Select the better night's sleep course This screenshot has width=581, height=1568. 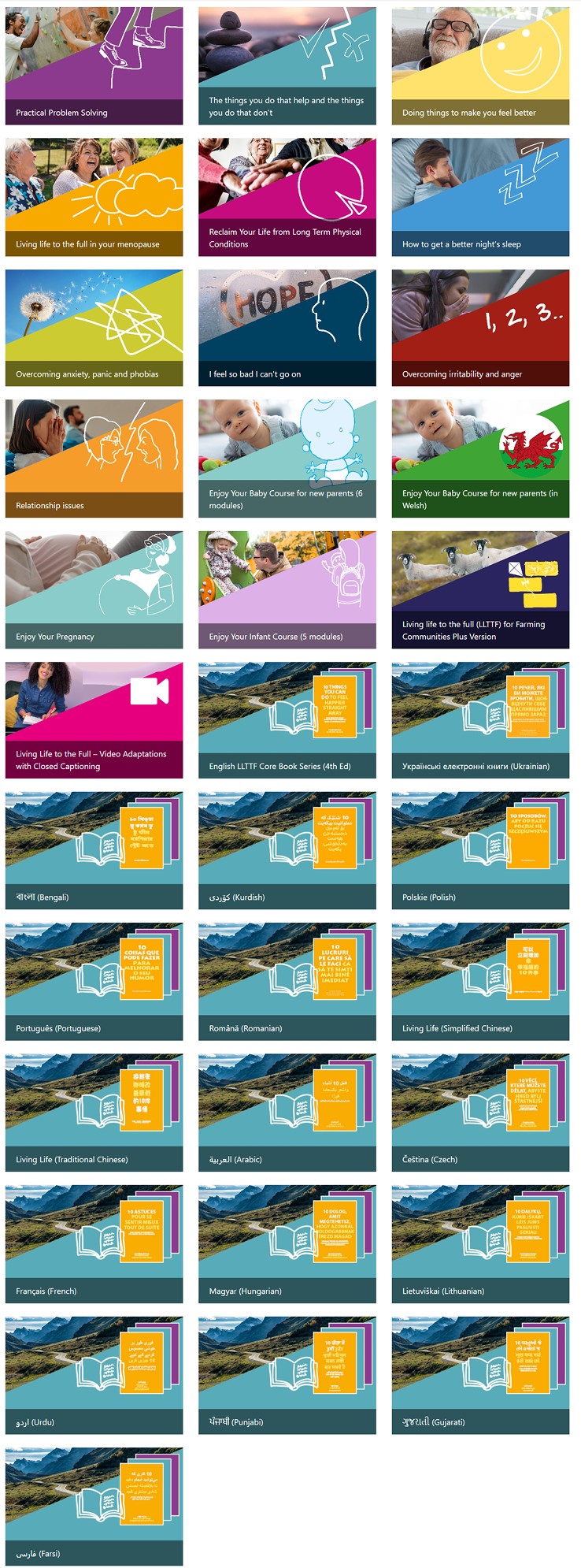tap(480, 197)
